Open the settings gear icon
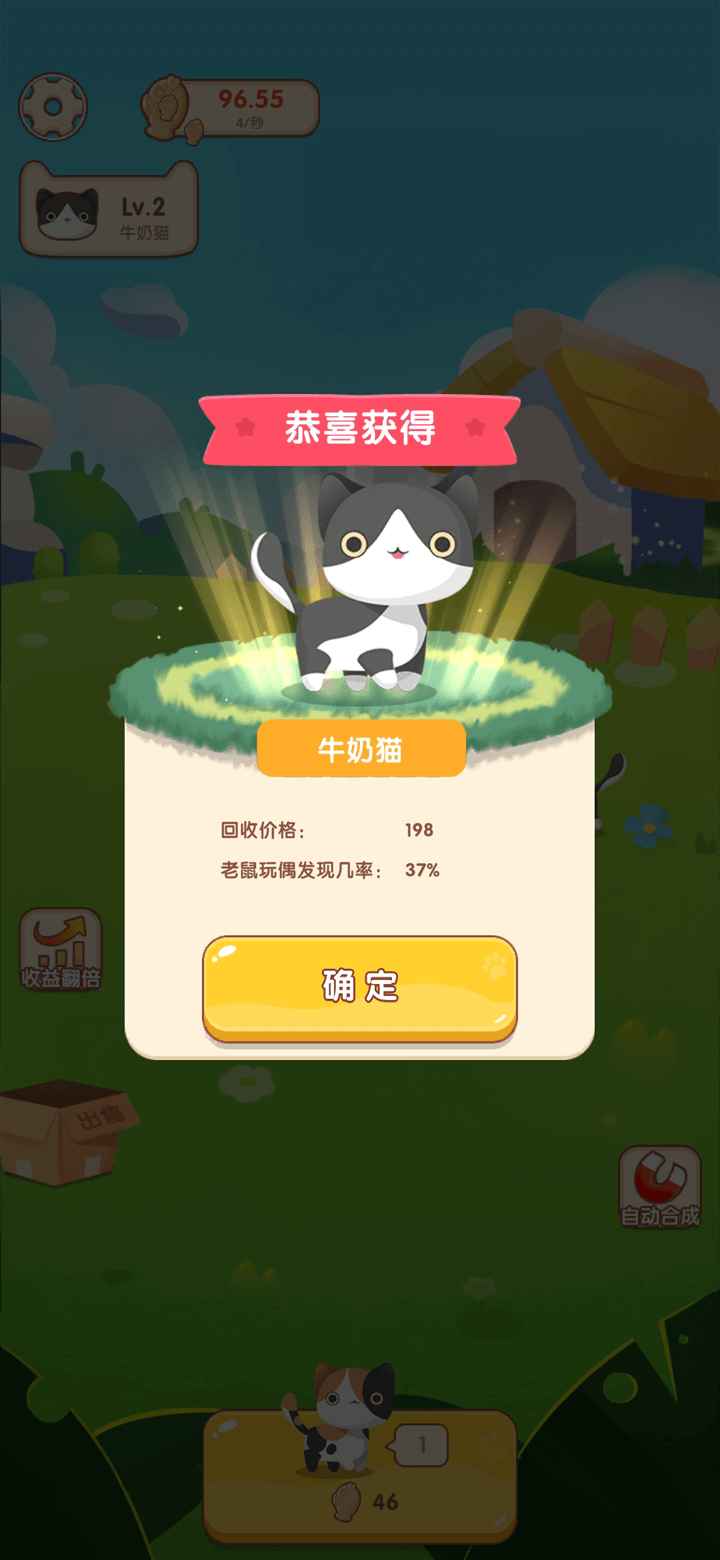The width and height of the screenshot is (720, 1560). tap(51, 107)
